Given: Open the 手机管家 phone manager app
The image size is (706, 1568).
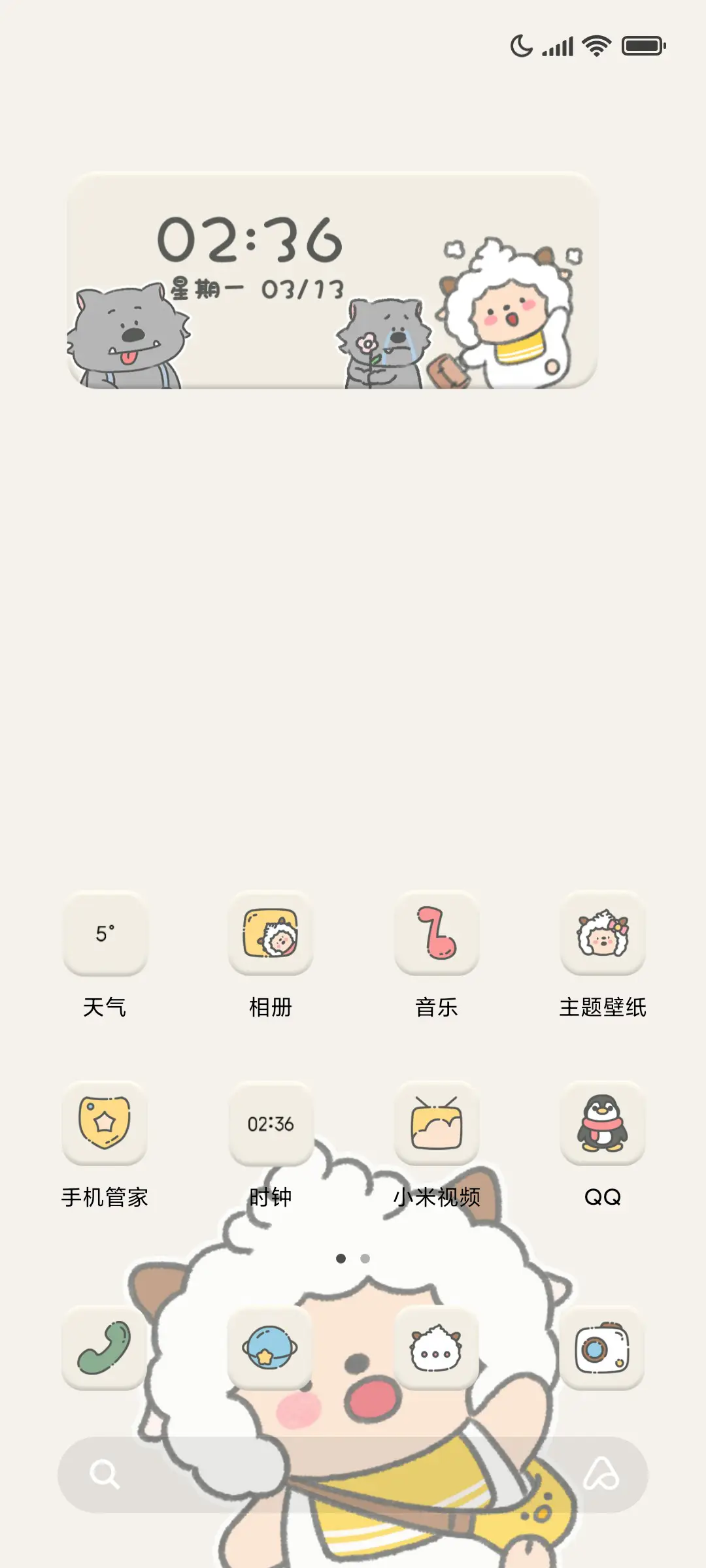Looking at the screenshot, I should coord(105,1124).
